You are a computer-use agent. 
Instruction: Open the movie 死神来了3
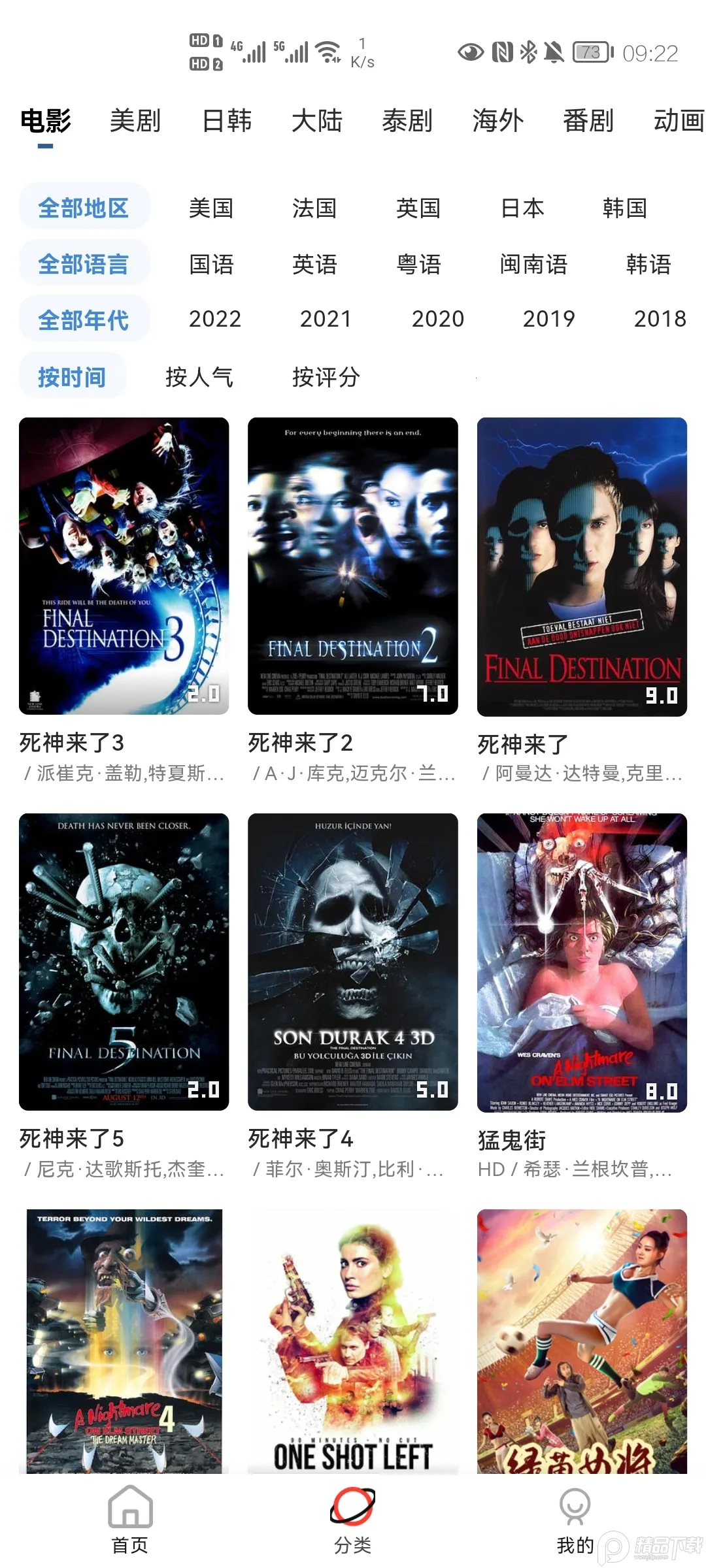124,566
